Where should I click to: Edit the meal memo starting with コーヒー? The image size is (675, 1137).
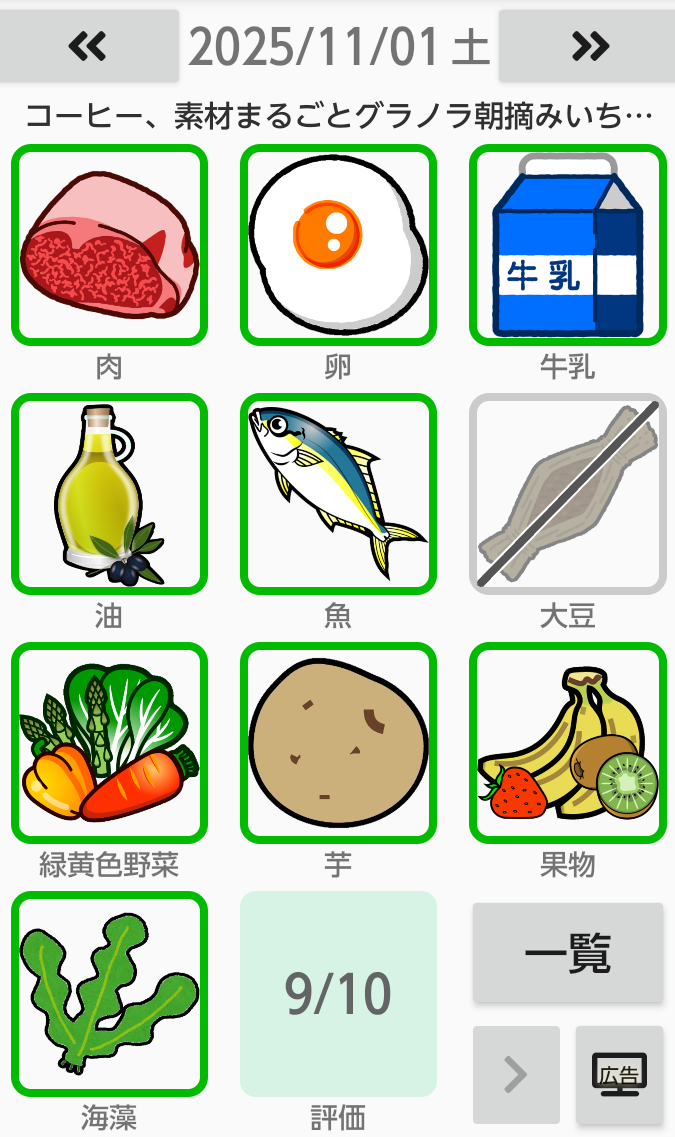(x=338, y=115)
